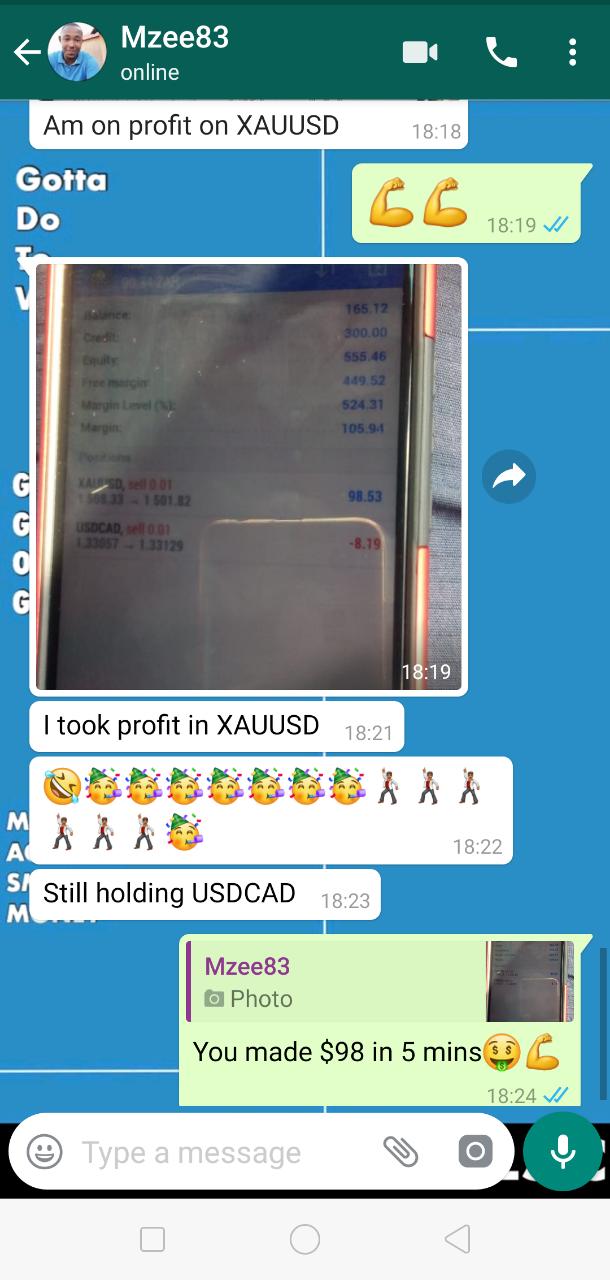Go back to the chats list

(26, 52)
